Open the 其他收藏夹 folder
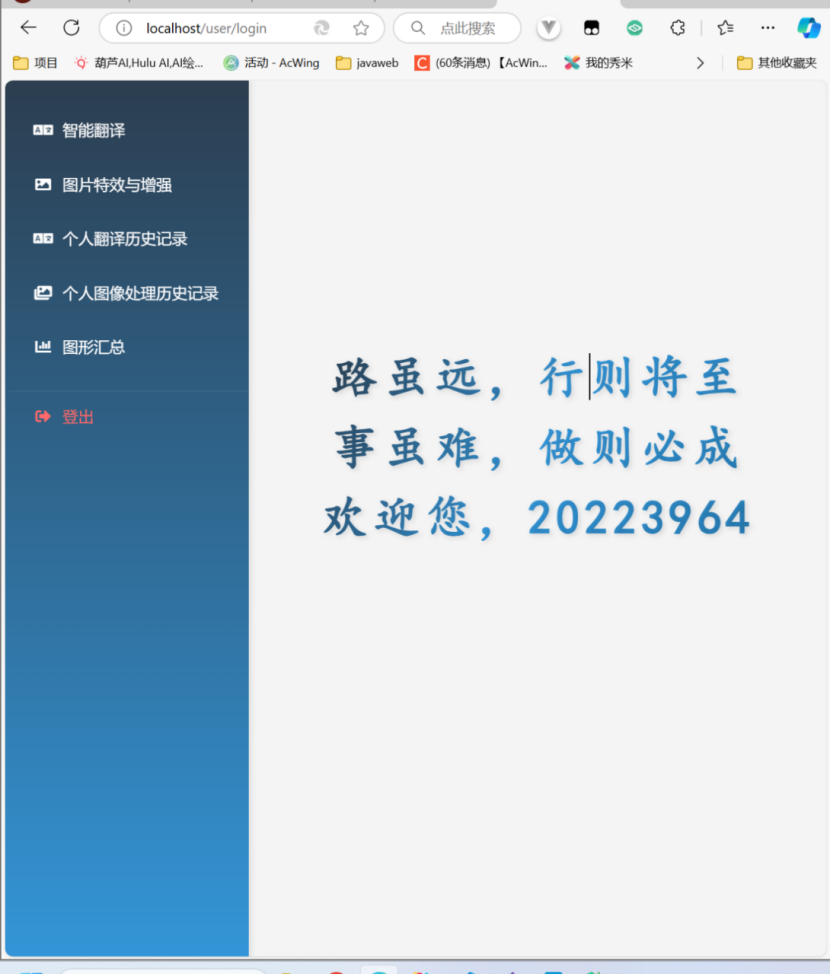The image size is (831, 975). (777, 63)
